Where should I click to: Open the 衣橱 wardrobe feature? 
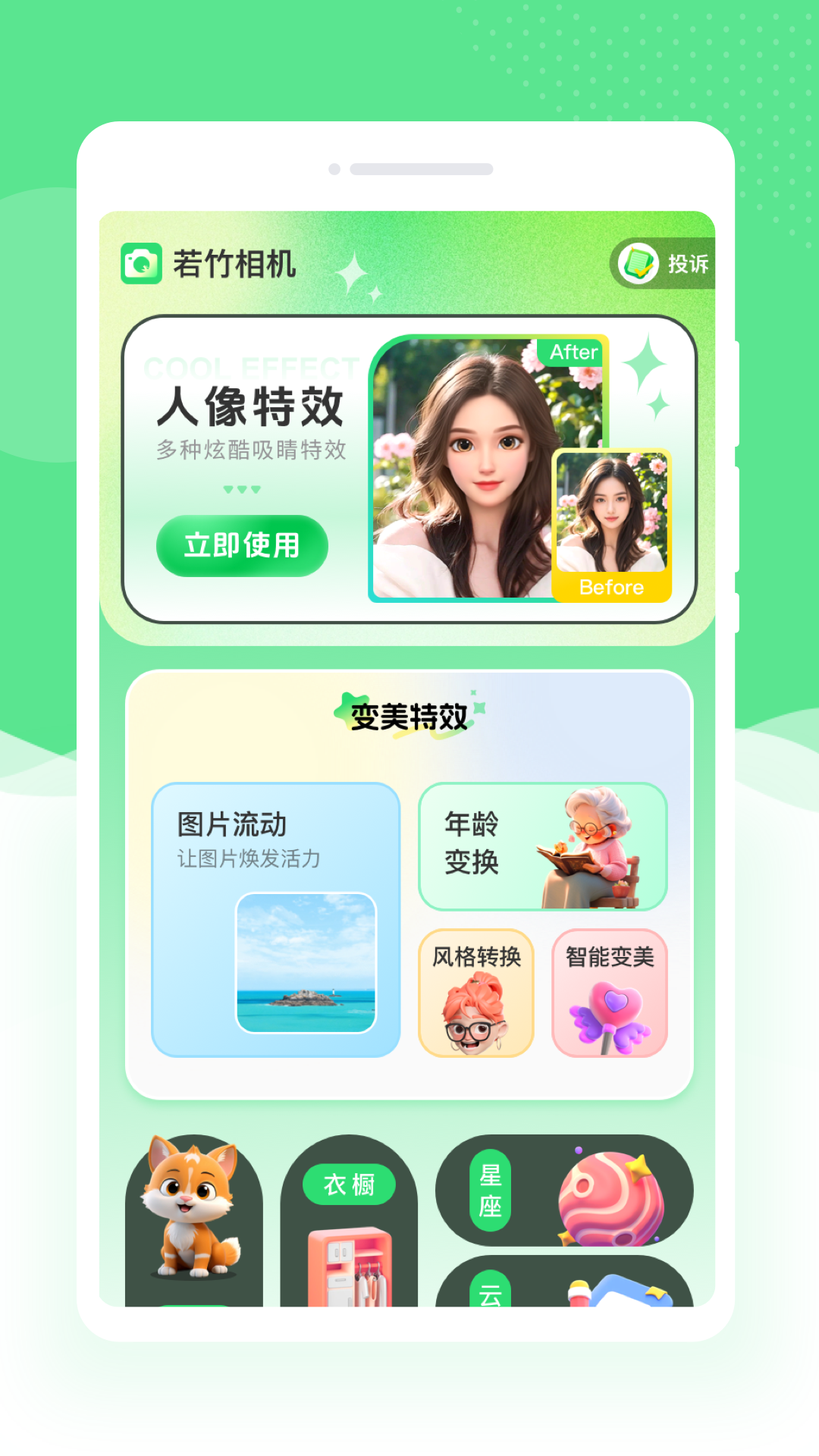pyautogui.click(x=348, y=1185)
